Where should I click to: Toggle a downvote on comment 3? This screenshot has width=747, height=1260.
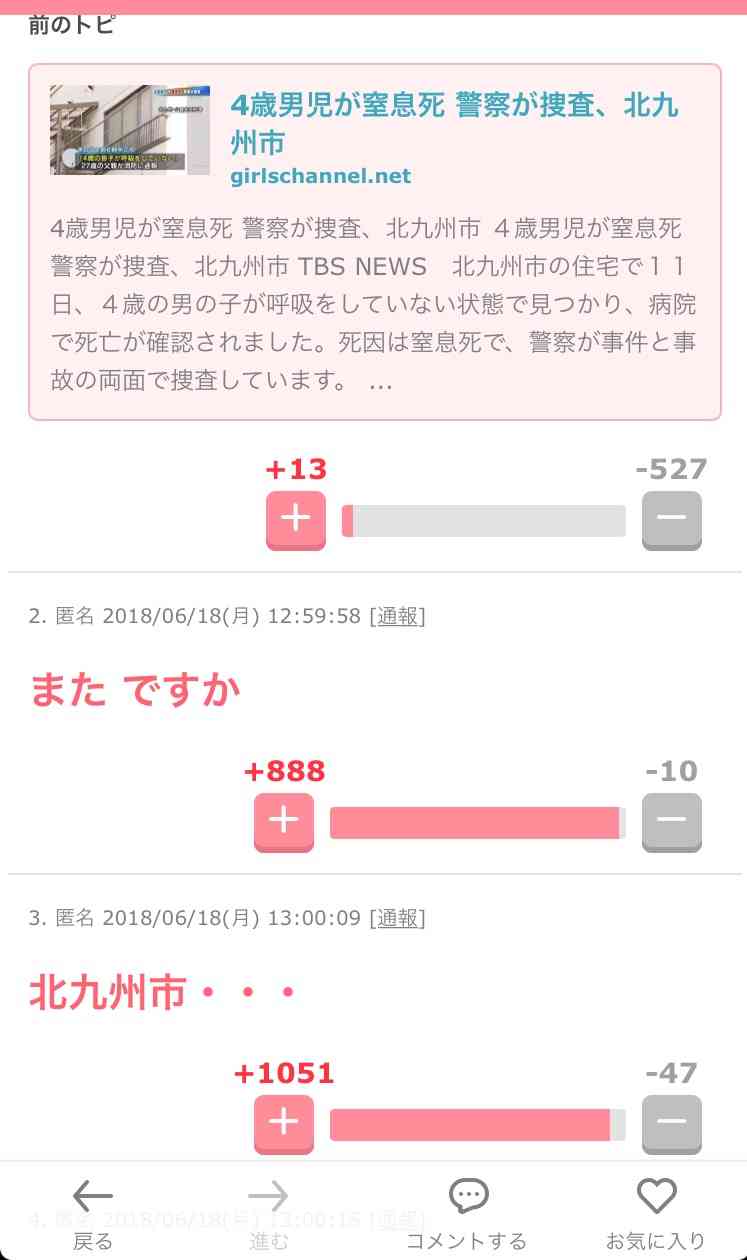point(671,1123)
